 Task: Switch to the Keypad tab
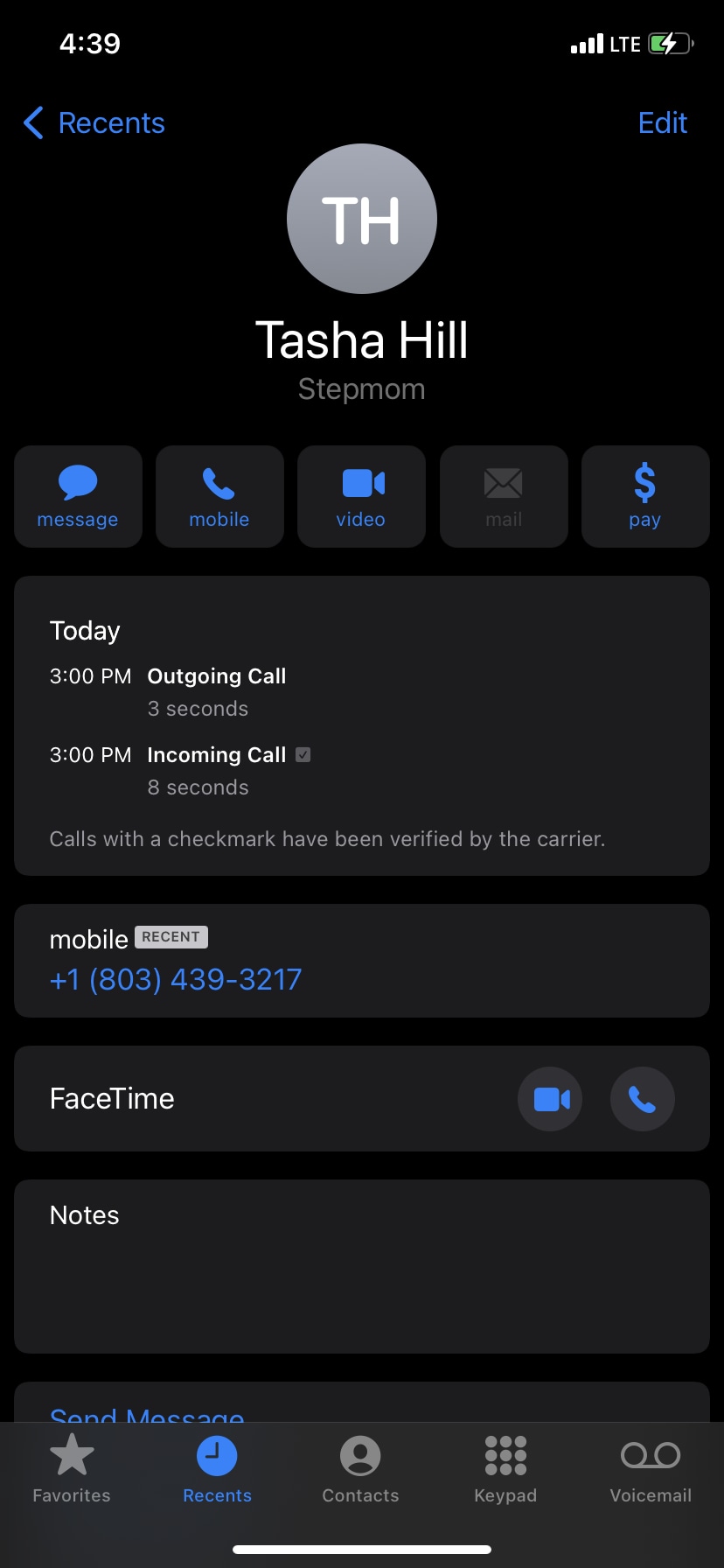tap(505, 1469)
